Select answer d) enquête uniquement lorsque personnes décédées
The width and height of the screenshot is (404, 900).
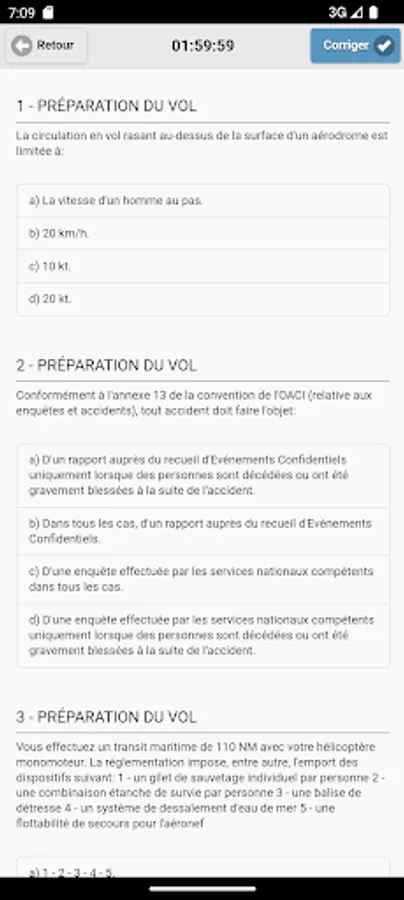(203, 635)
